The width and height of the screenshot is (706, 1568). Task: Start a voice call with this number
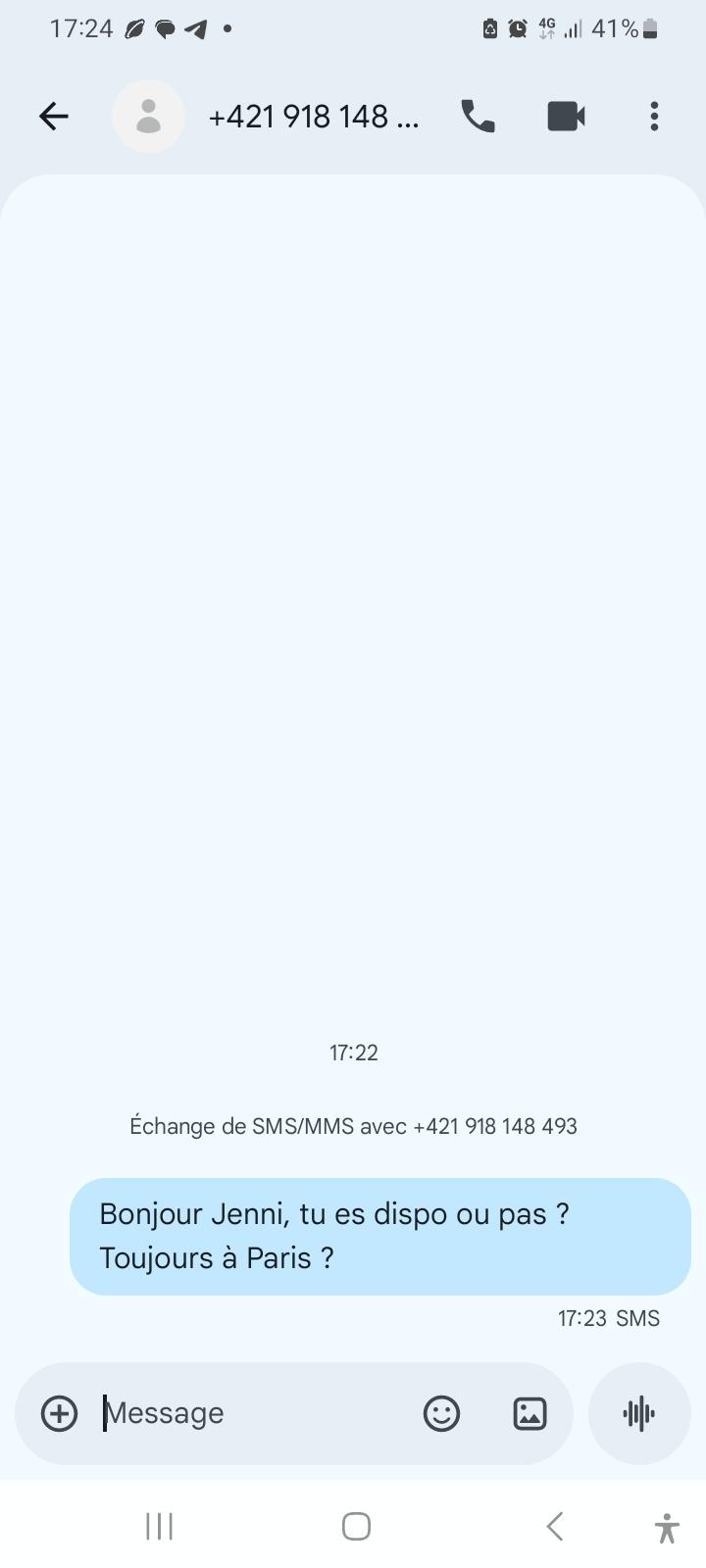478,117
